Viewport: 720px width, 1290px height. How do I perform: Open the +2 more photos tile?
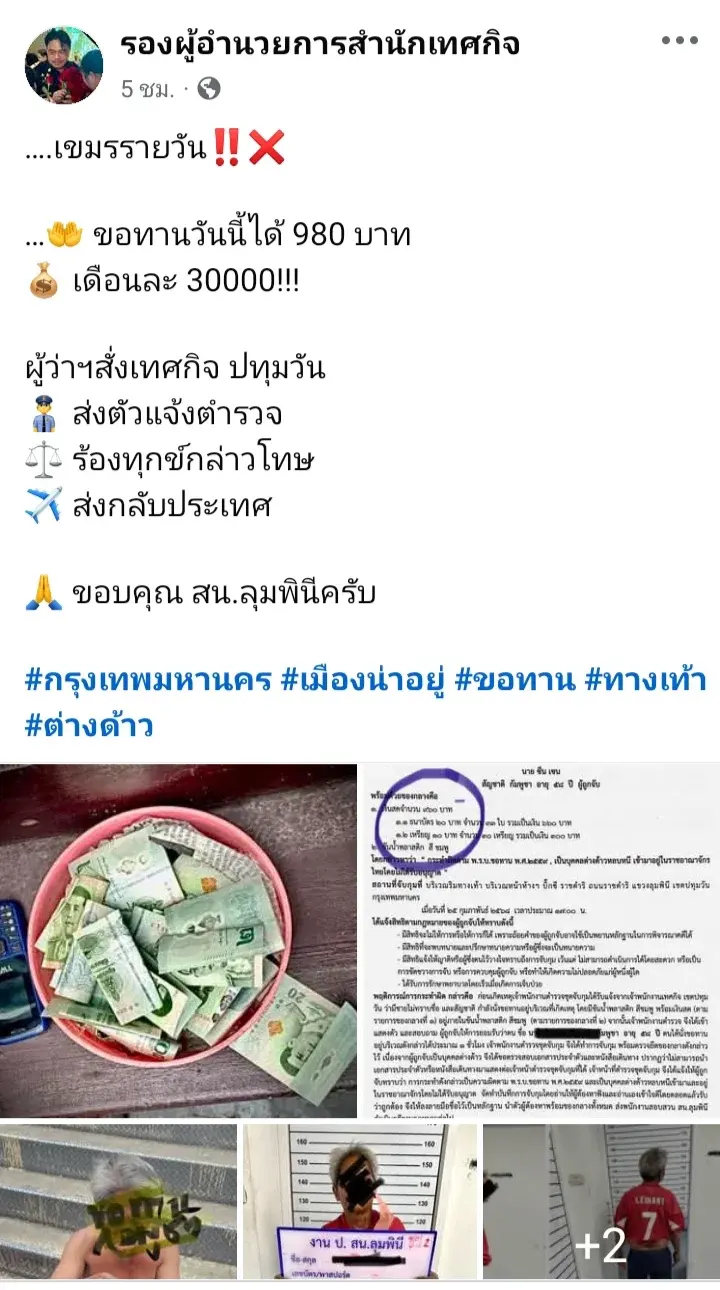coord(601,1200)
